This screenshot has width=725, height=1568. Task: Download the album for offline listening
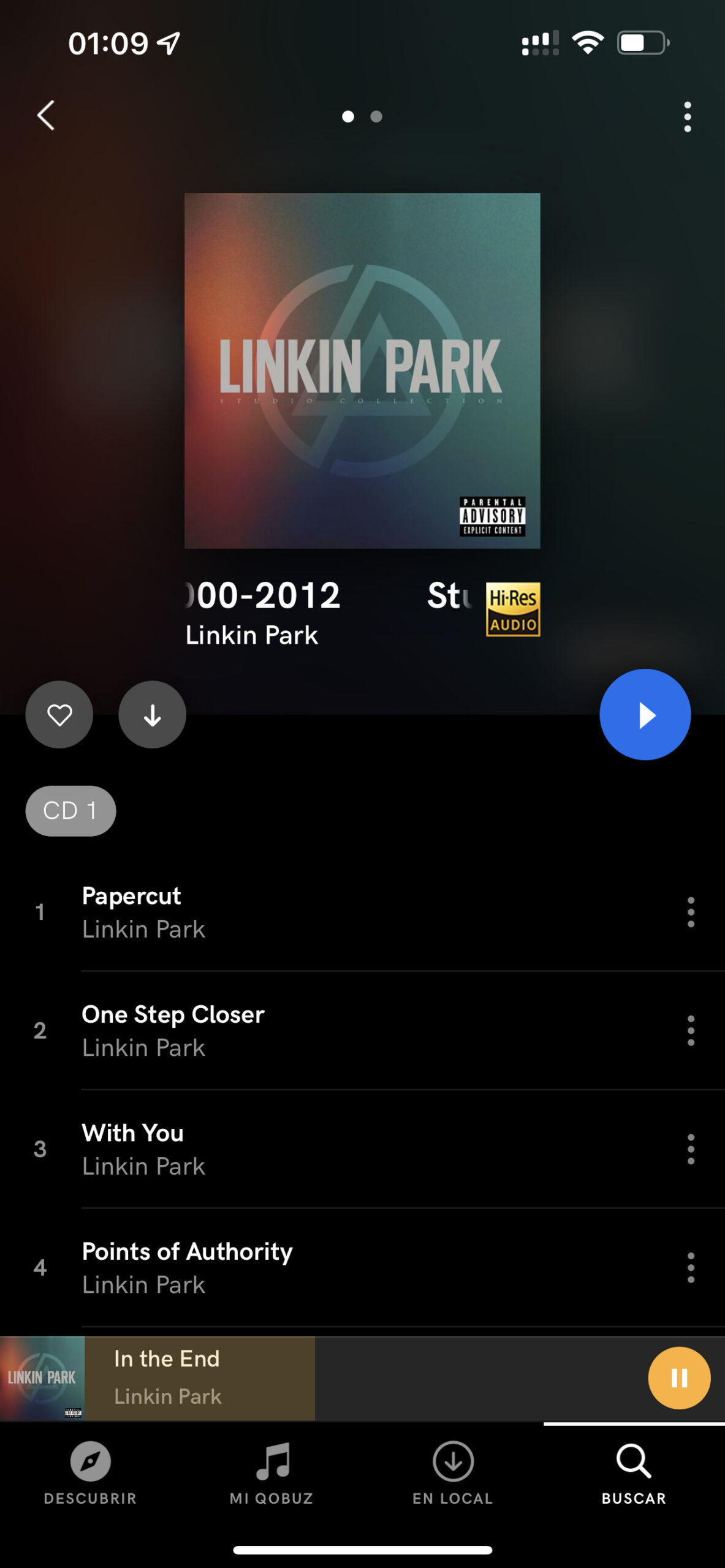152,714
